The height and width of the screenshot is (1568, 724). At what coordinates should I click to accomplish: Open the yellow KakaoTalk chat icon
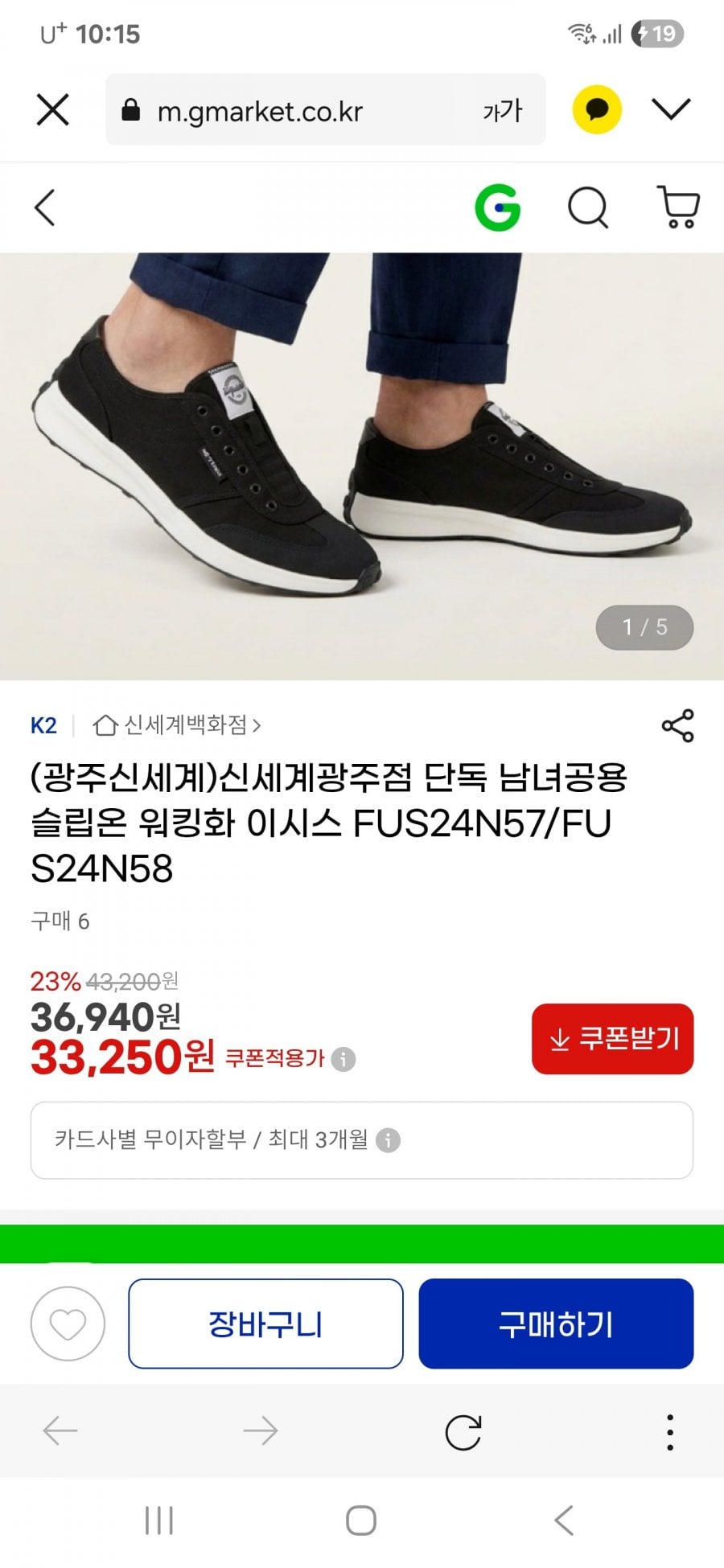(597, 110)
